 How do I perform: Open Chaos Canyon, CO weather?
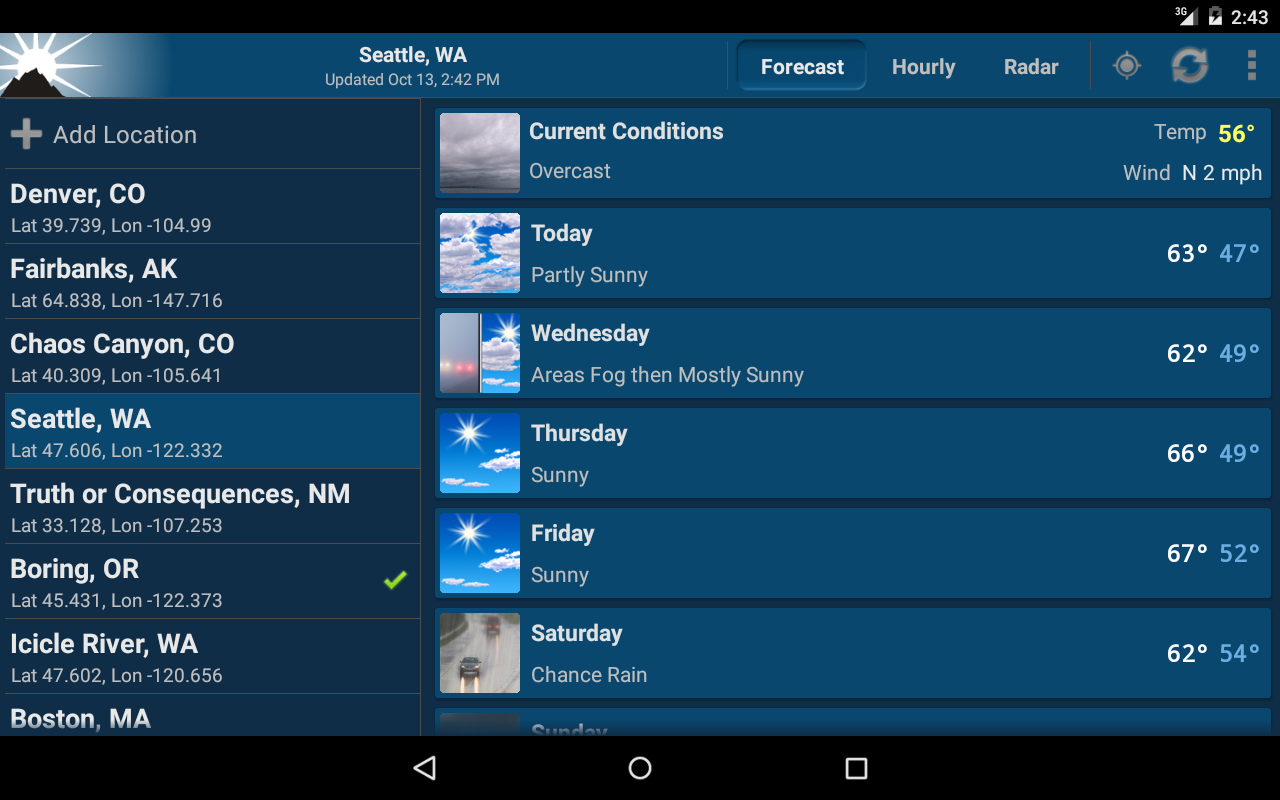212,357
